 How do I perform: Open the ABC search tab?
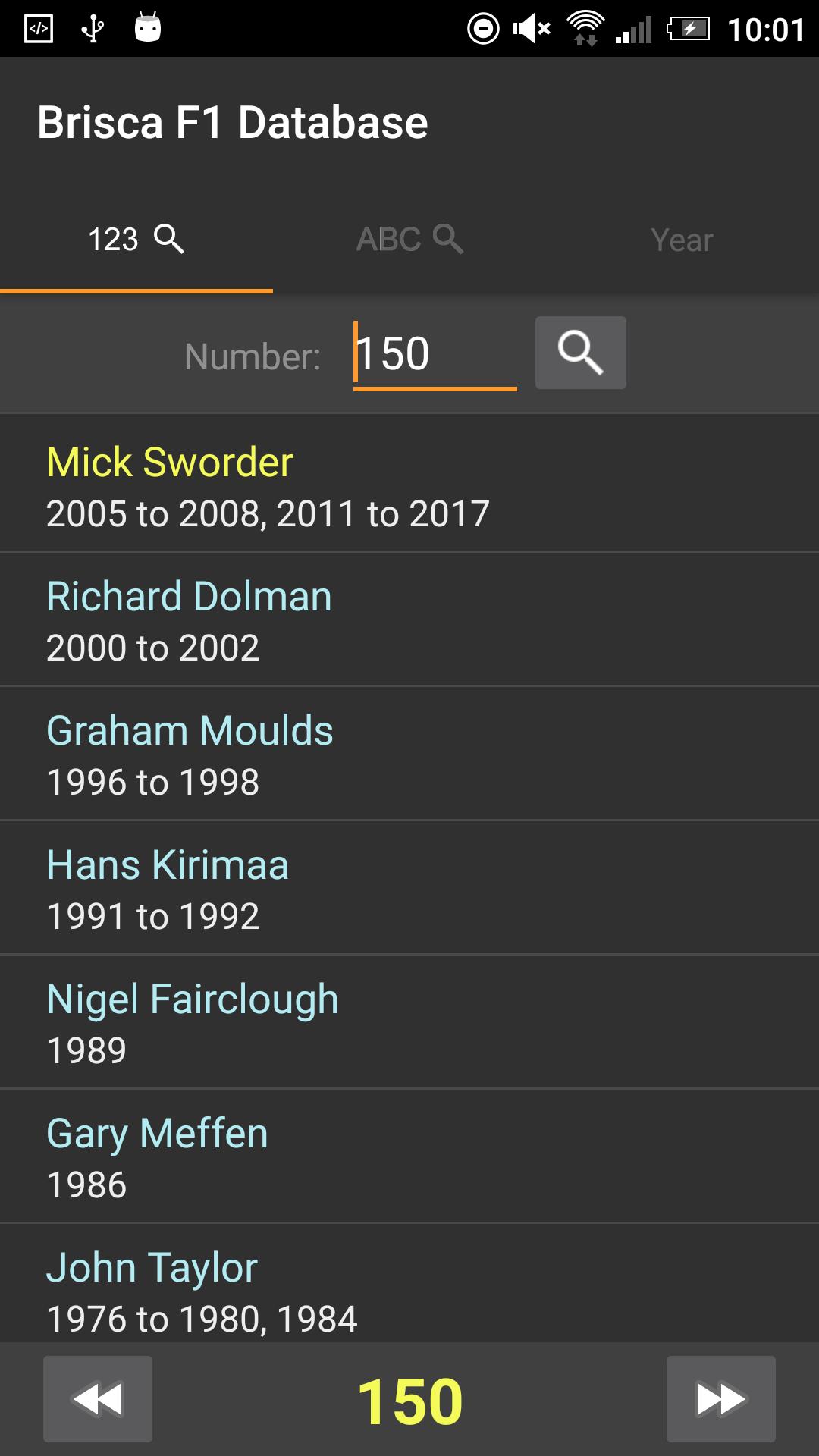click(x=409, y=240)
